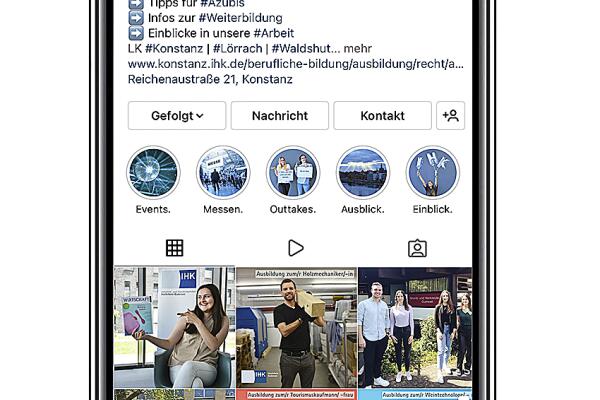600x400 pixels.
Task: Switch to the Reels tab
Action: point(295,248)
